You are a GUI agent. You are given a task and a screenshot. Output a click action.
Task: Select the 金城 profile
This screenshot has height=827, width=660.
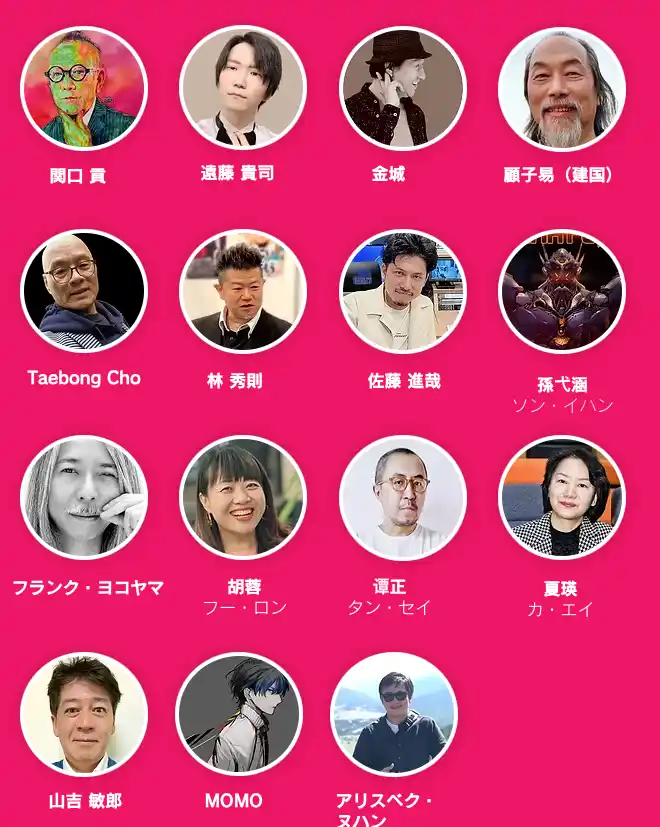(x=402, y=88)
